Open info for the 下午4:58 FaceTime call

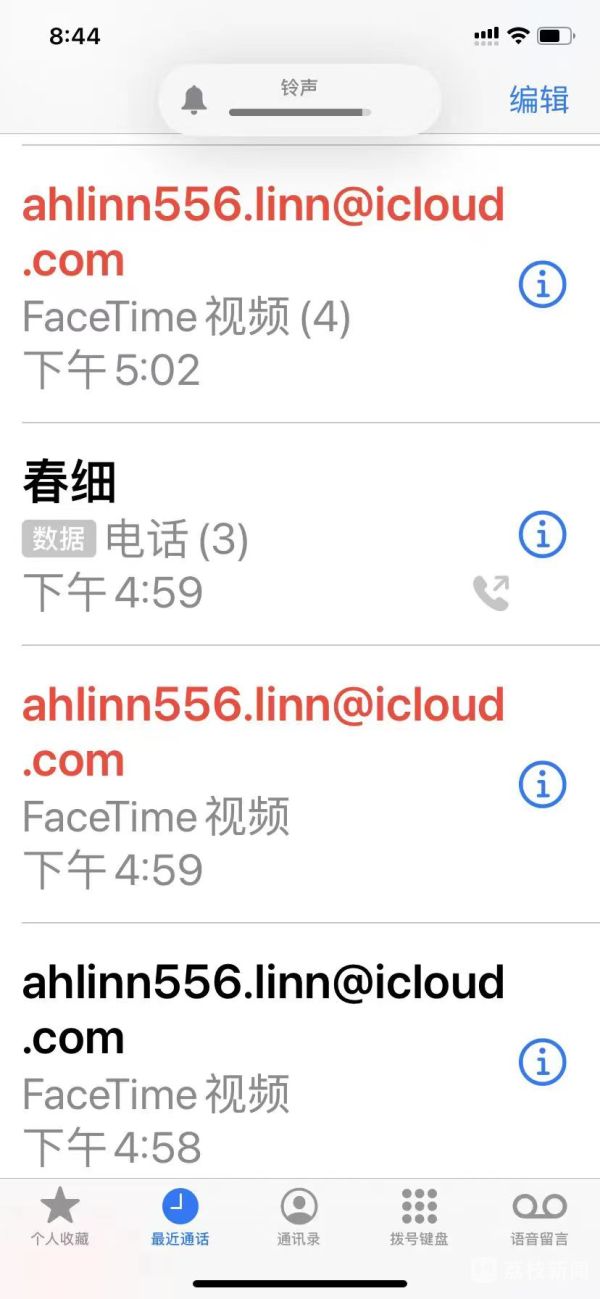(x=542, y=1062)
